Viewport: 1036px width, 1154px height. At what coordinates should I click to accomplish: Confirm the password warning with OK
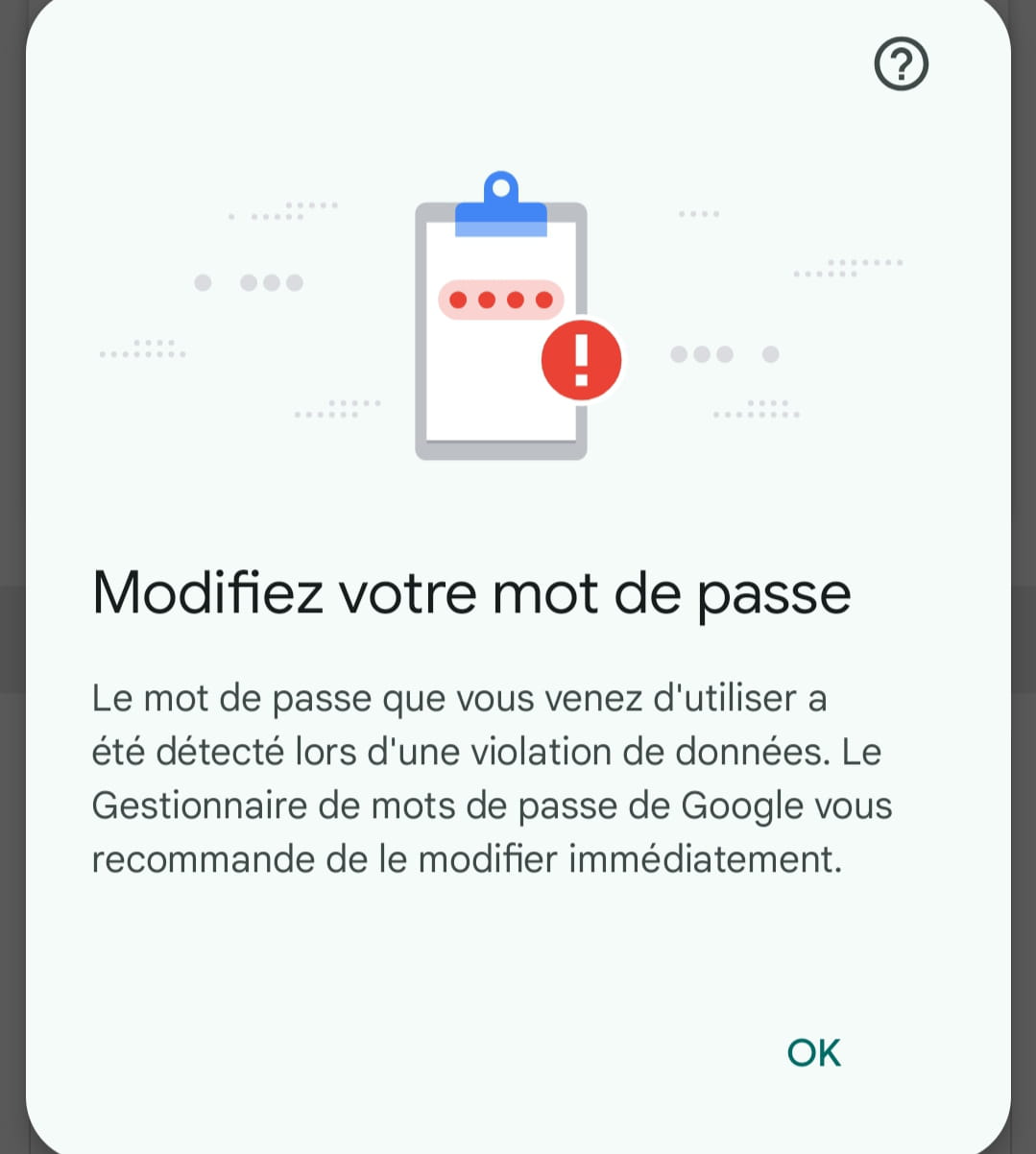[813, 1052]
